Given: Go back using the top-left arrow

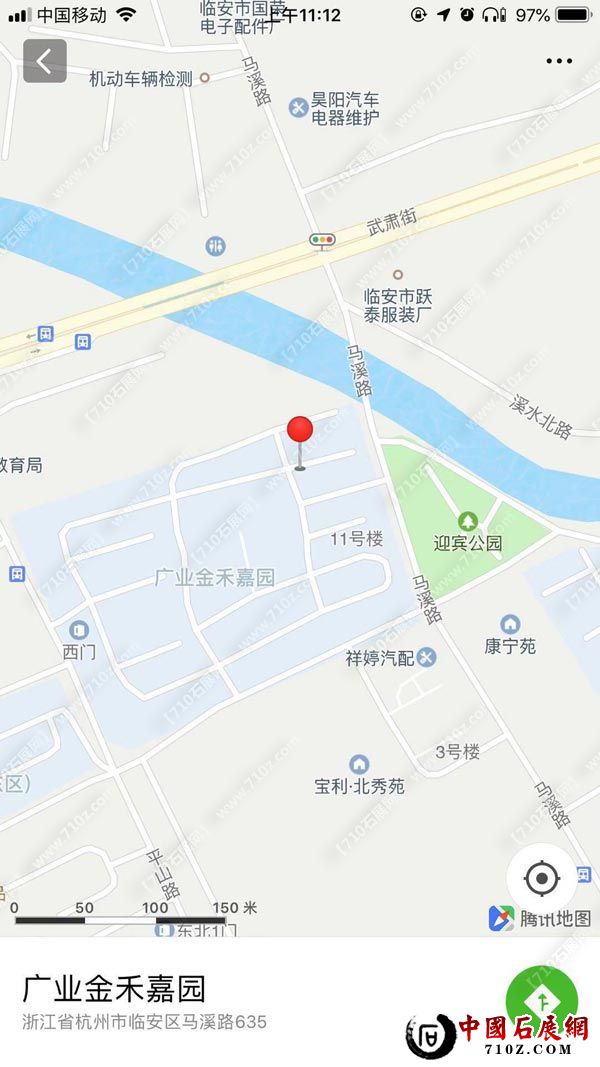Looking at the screenshot, I should [45, 61].
